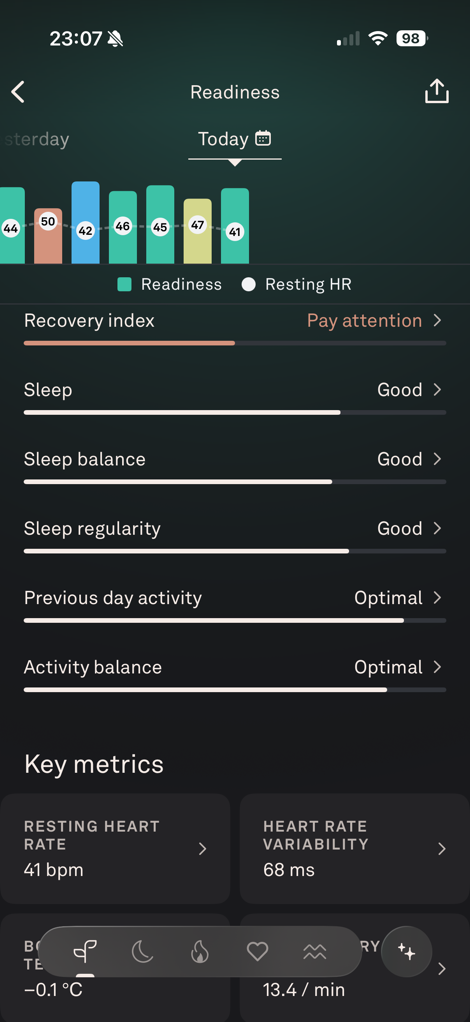Switch to the moon sleep tab
The width and height of the screenshot is (470, 1022).
pyautogui.click(x=142, y=952)
